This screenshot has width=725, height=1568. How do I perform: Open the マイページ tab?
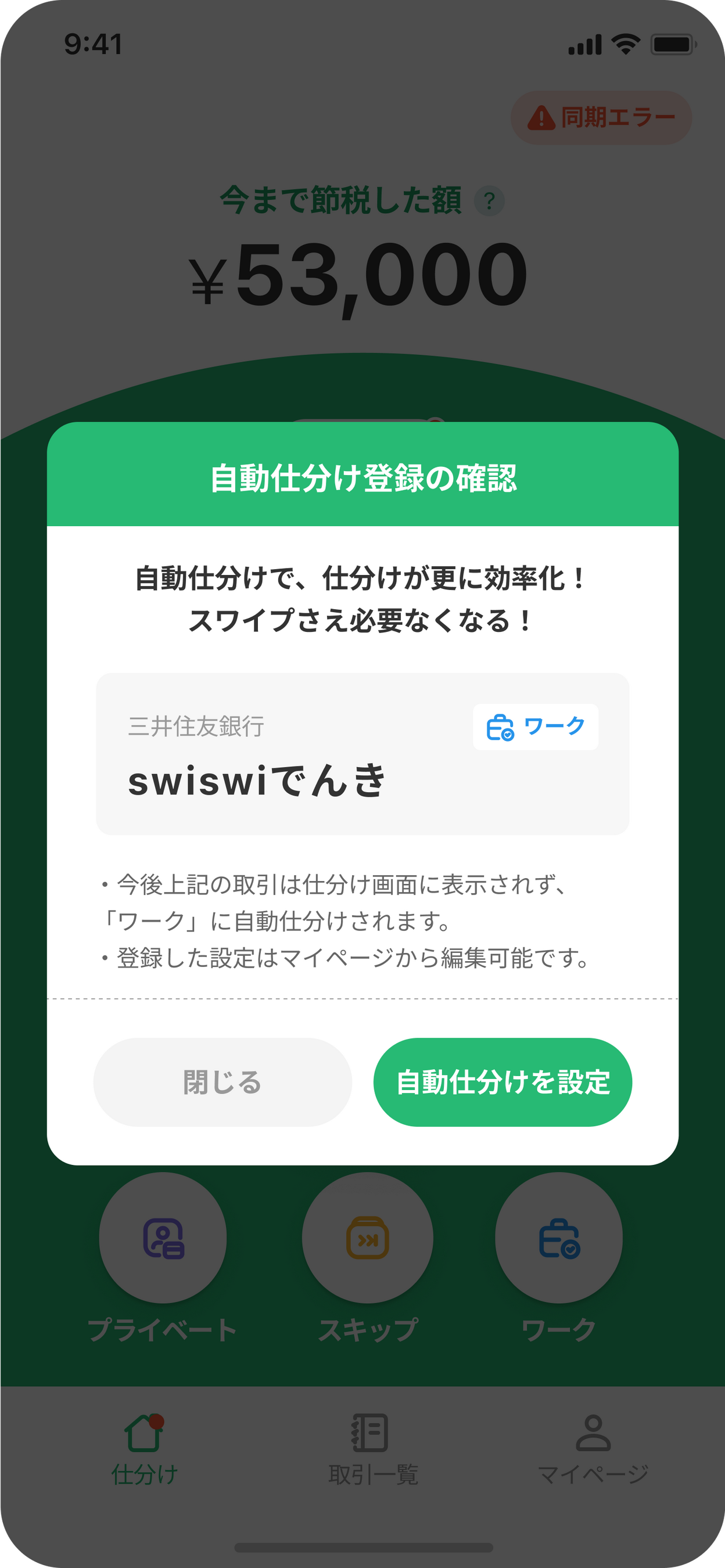pos(593,1450)
